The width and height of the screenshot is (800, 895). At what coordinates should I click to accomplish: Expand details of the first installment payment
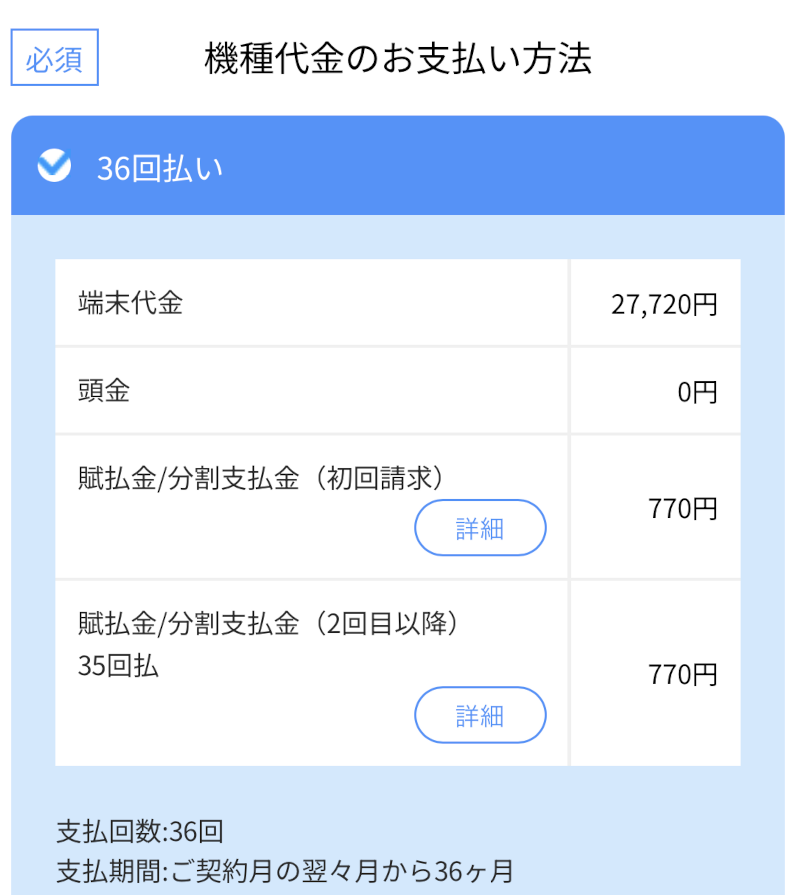480,528
